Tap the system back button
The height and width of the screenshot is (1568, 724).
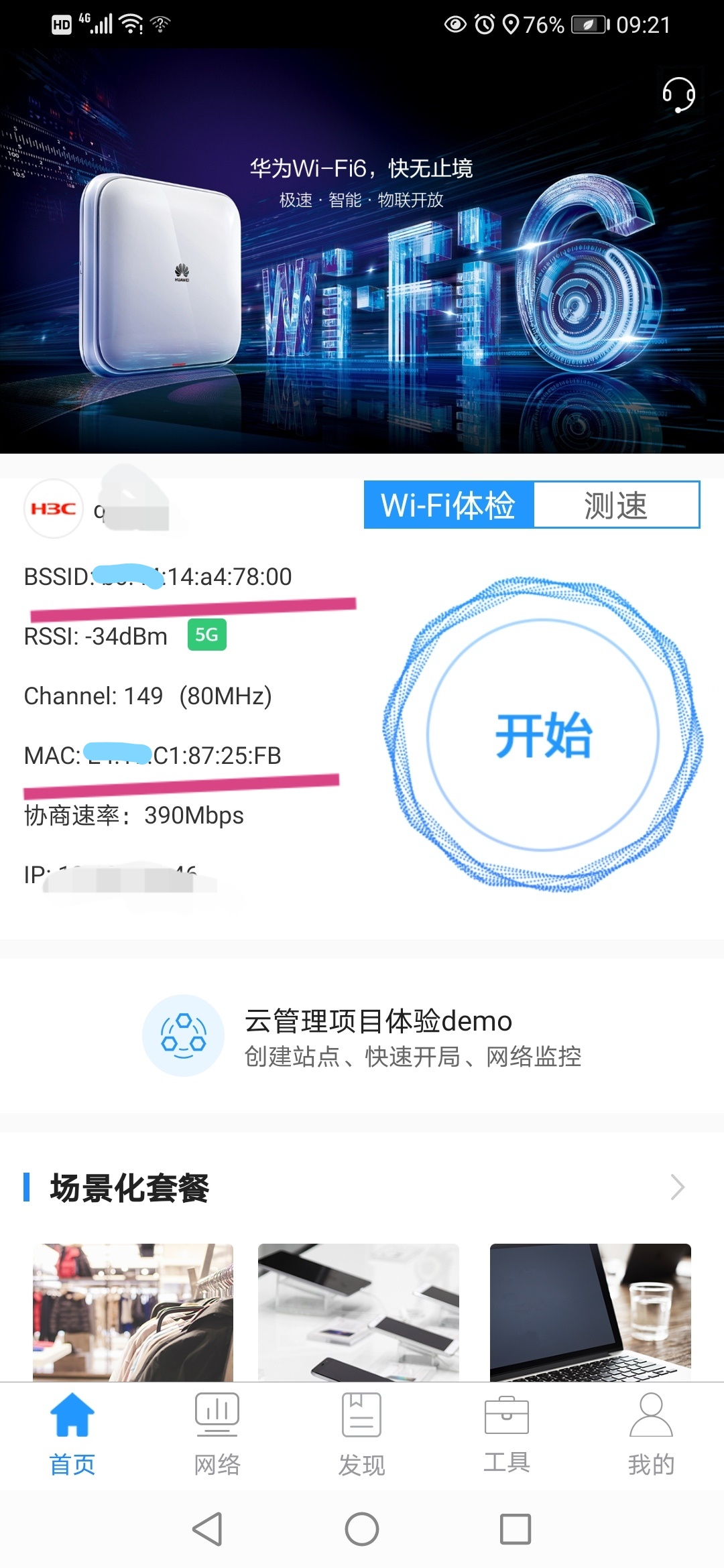coord(208,1529)
